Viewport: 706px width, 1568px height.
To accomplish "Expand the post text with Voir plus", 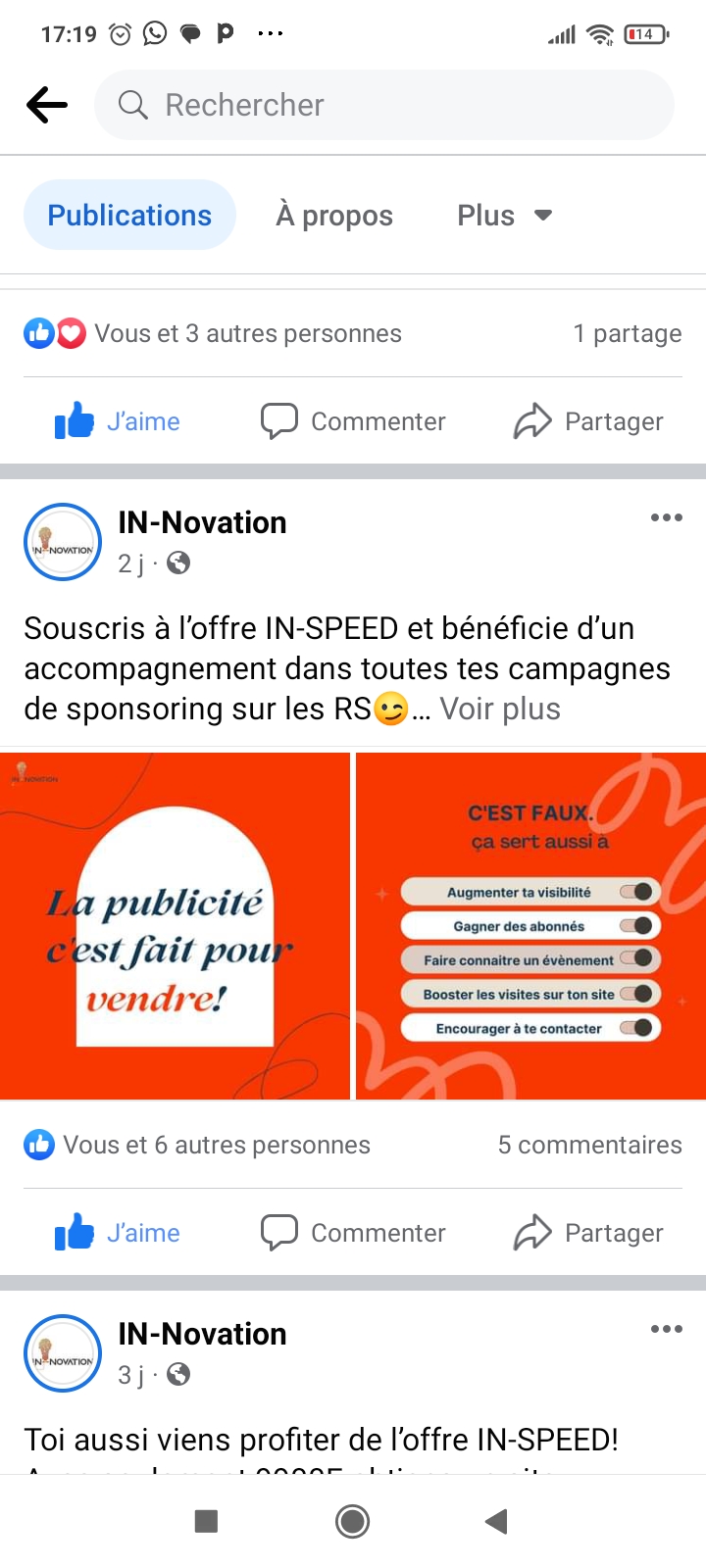I will point(500,709).
